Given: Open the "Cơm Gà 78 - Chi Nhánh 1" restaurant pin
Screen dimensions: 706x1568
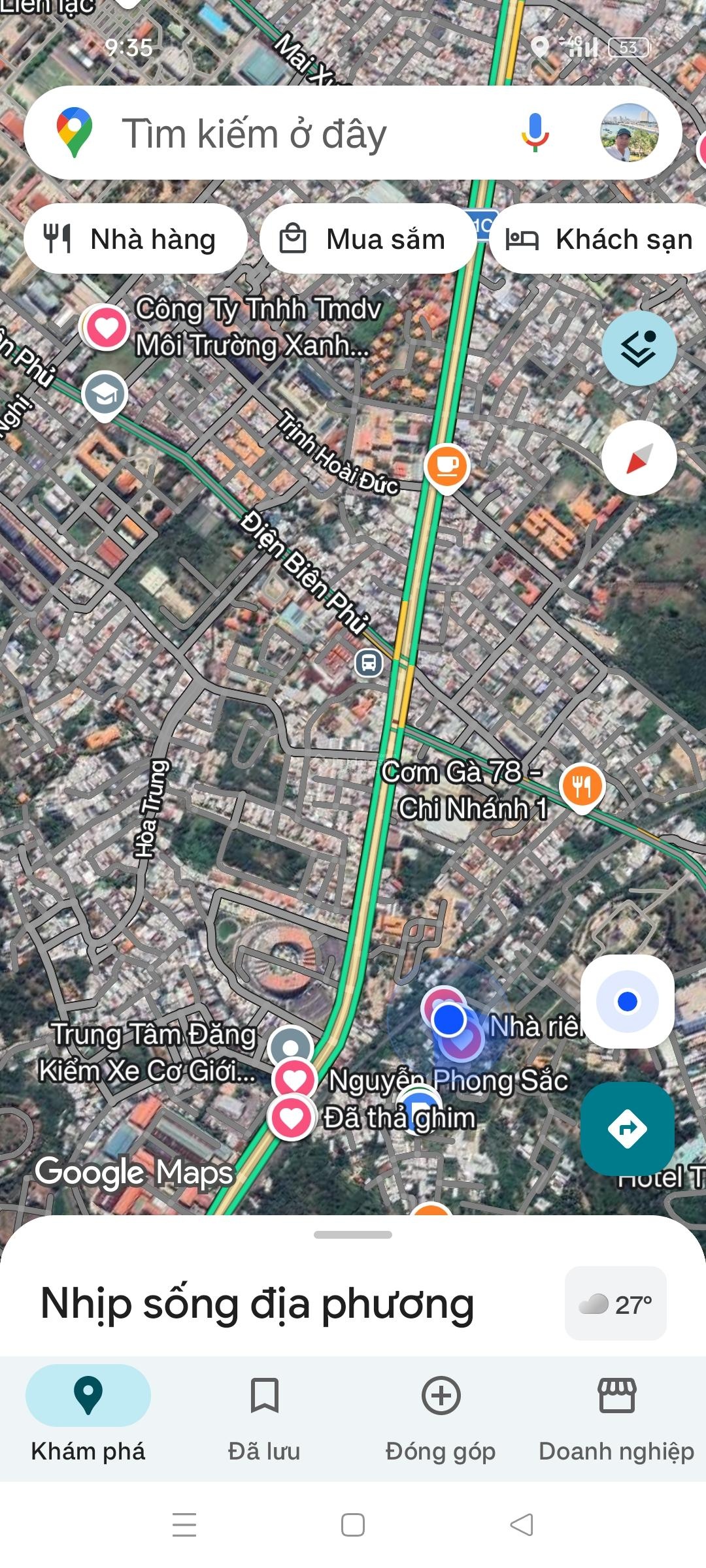Looking at the screenshot, I should click(x=582, y=786).
